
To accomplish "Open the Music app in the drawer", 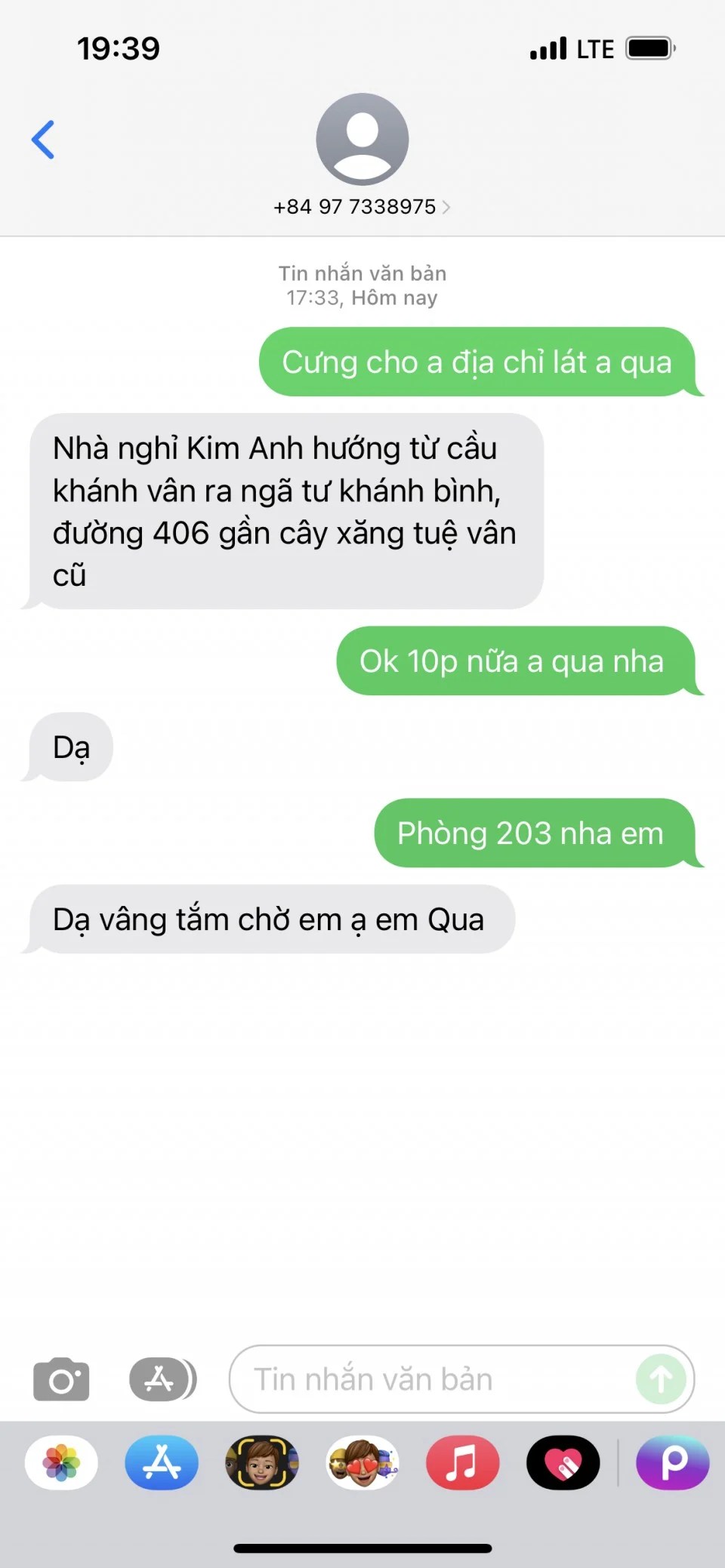I will pos(462,1462).
